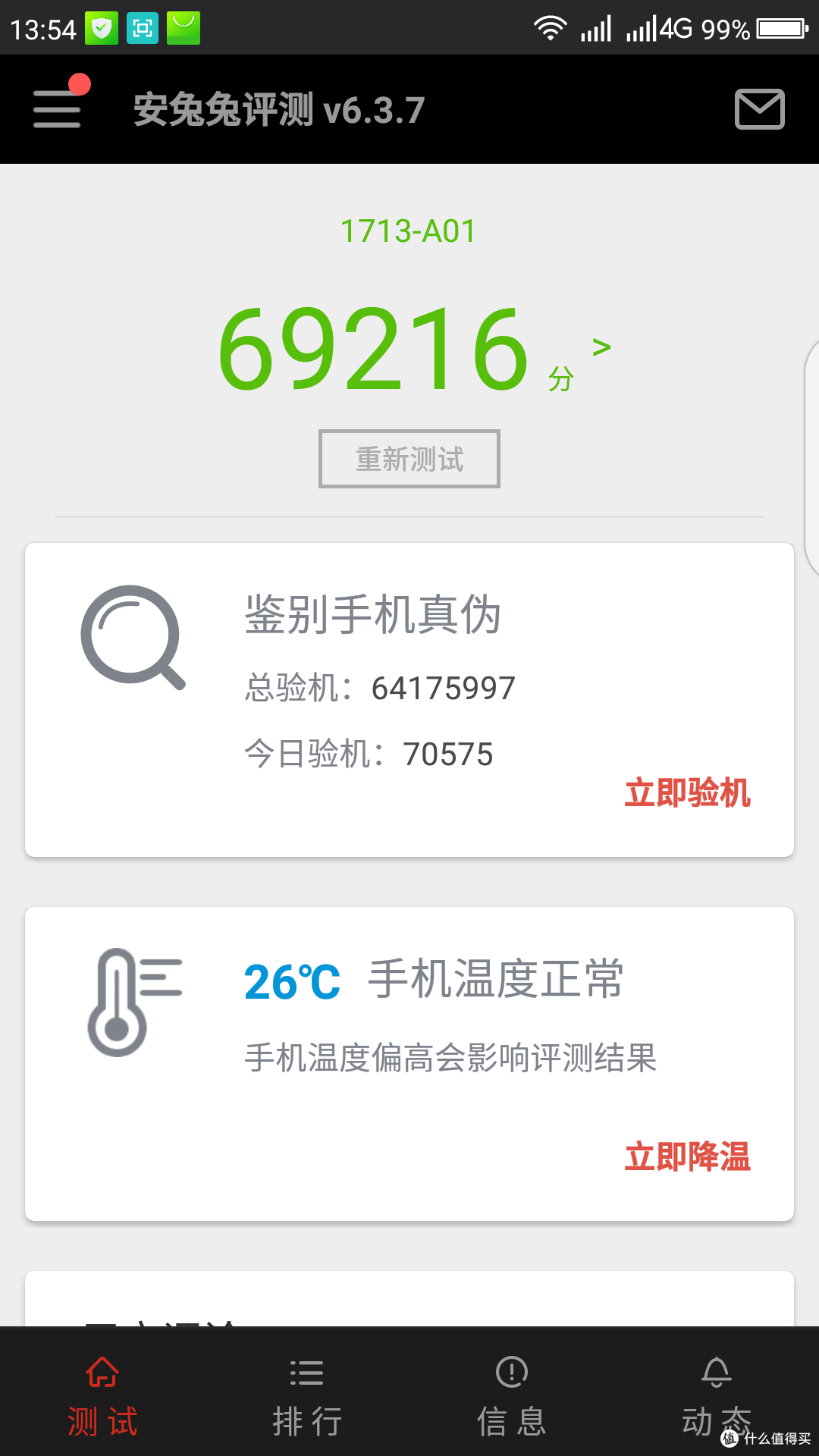Open the messages envelope icon
The height and width of the screenshot is (1456, 819).
[x=760, y=109]
